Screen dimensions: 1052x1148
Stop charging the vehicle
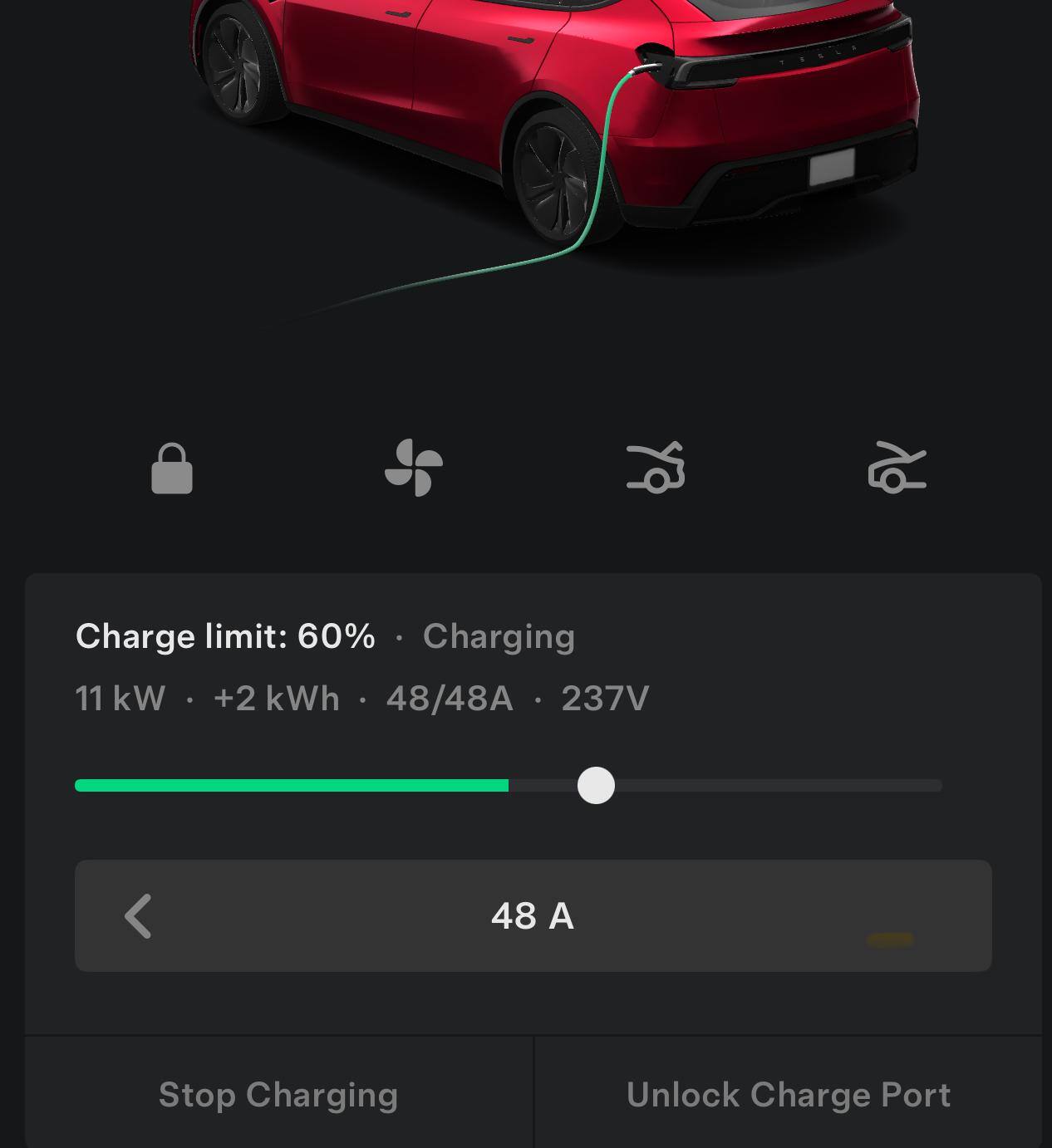tap(278, 1095)
